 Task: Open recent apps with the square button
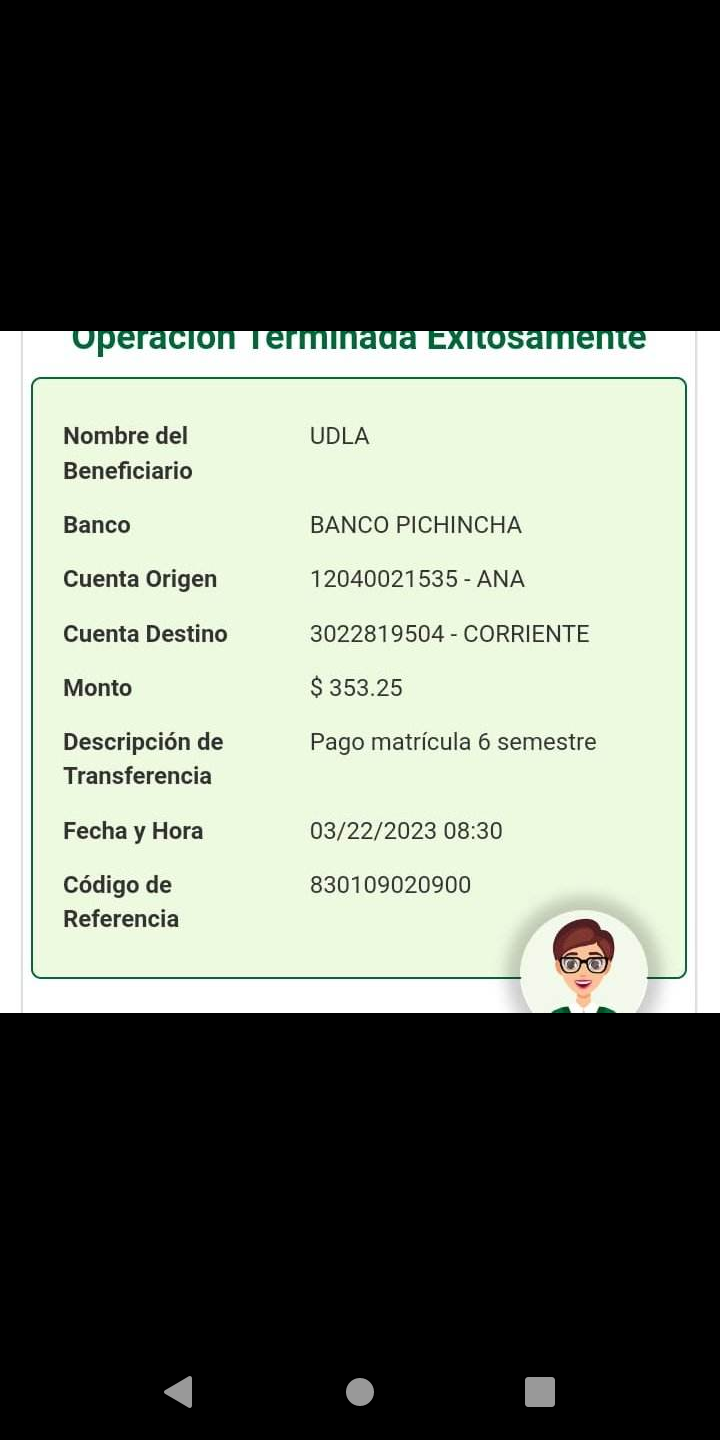click(x=540, y=1391)
